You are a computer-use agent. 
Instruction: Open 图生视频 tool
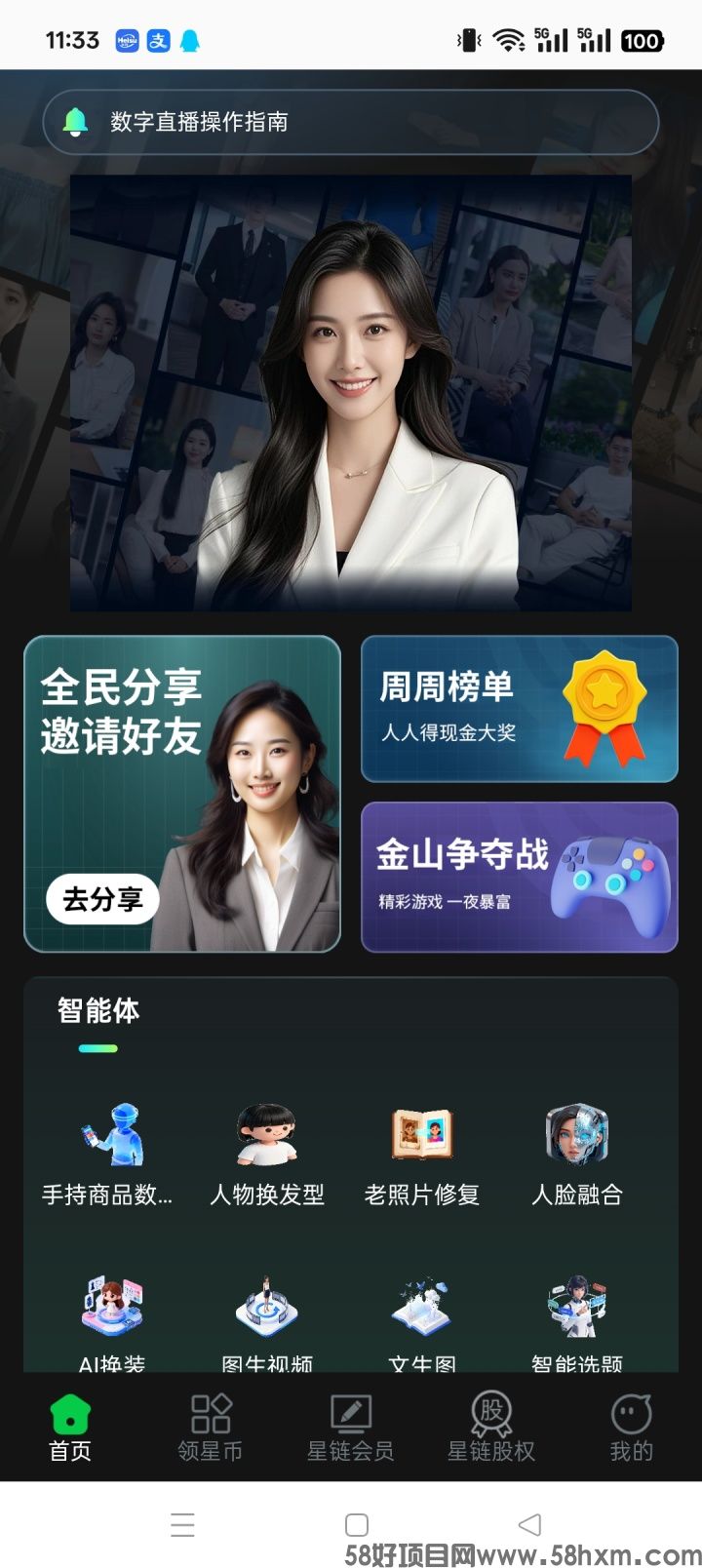tap(266, 1316)
